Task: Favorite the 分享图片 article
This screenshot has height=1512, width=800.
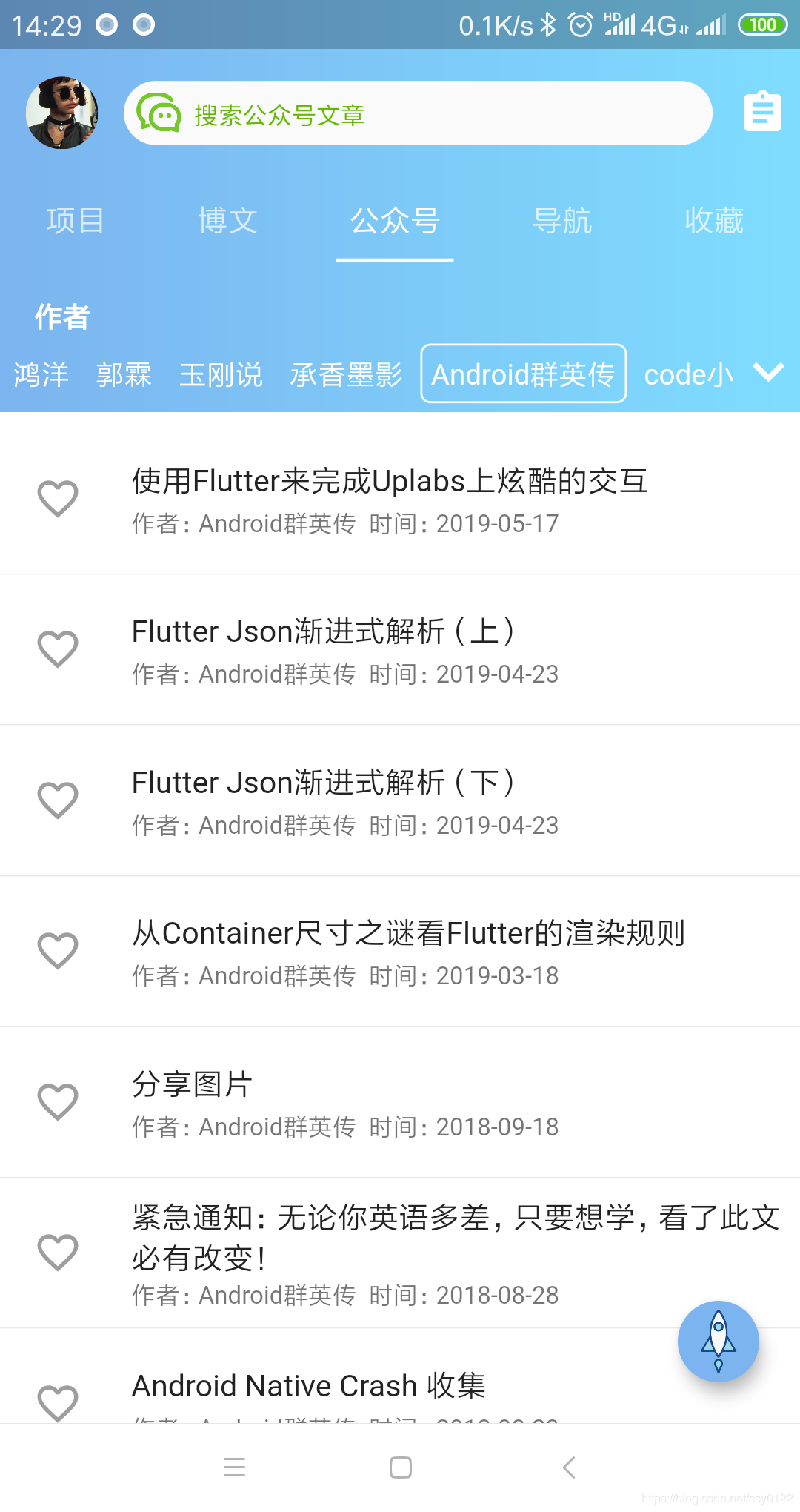Action: click(x=57, y=1103)
